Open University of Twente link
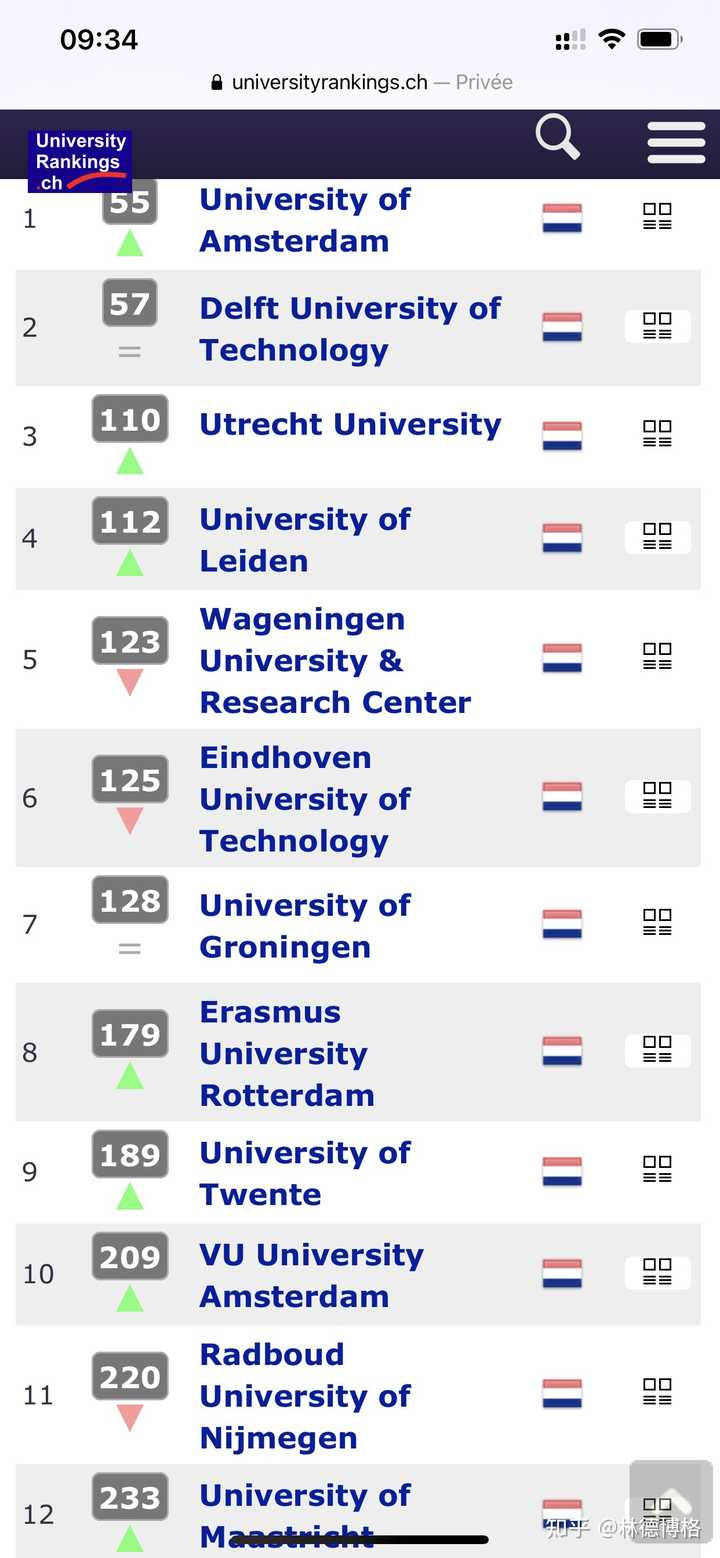Viewport: 720px width, 1558px height. 304,1173
